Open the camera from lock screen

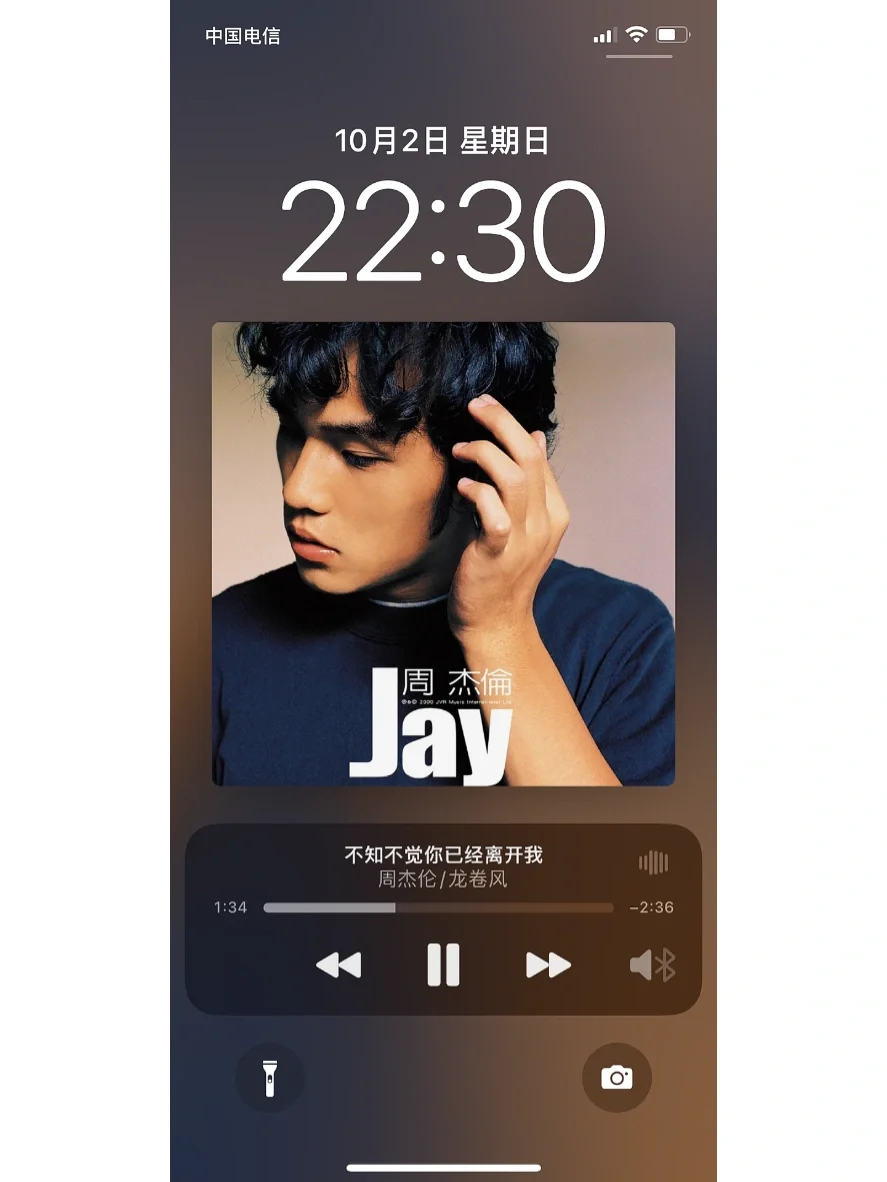point(617,1078)
